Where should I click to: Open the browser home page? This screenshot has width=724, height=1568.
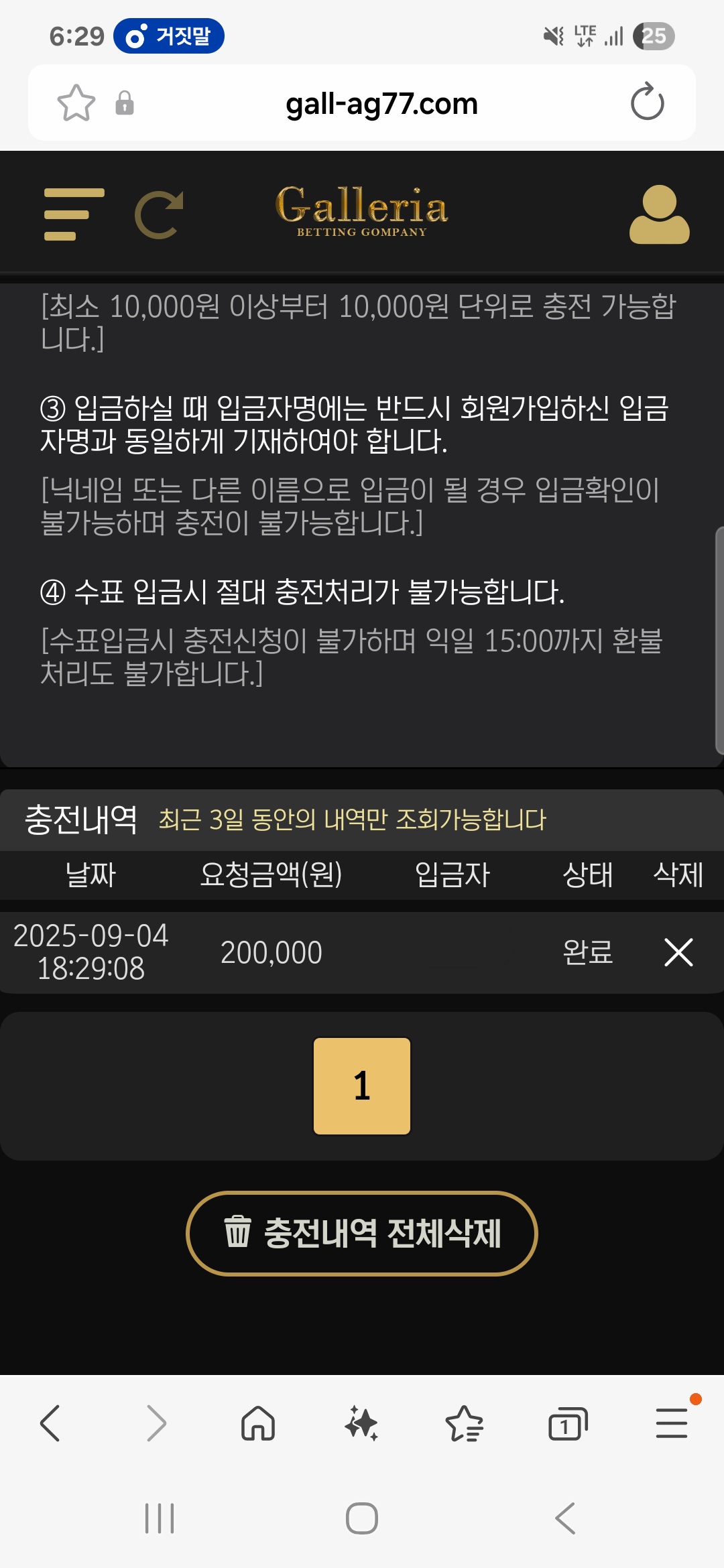pos(258,1423)
